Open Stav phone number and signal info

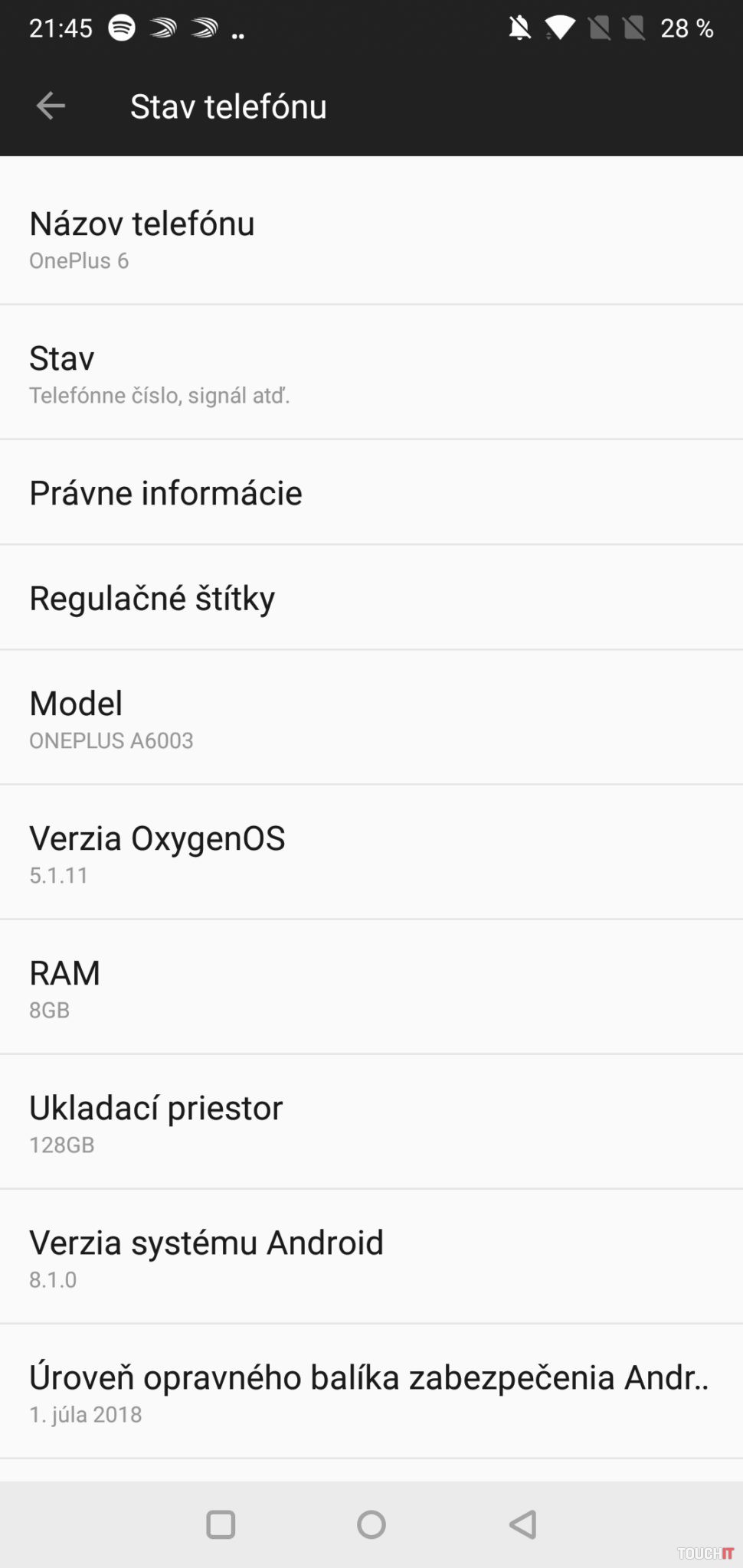371,374
